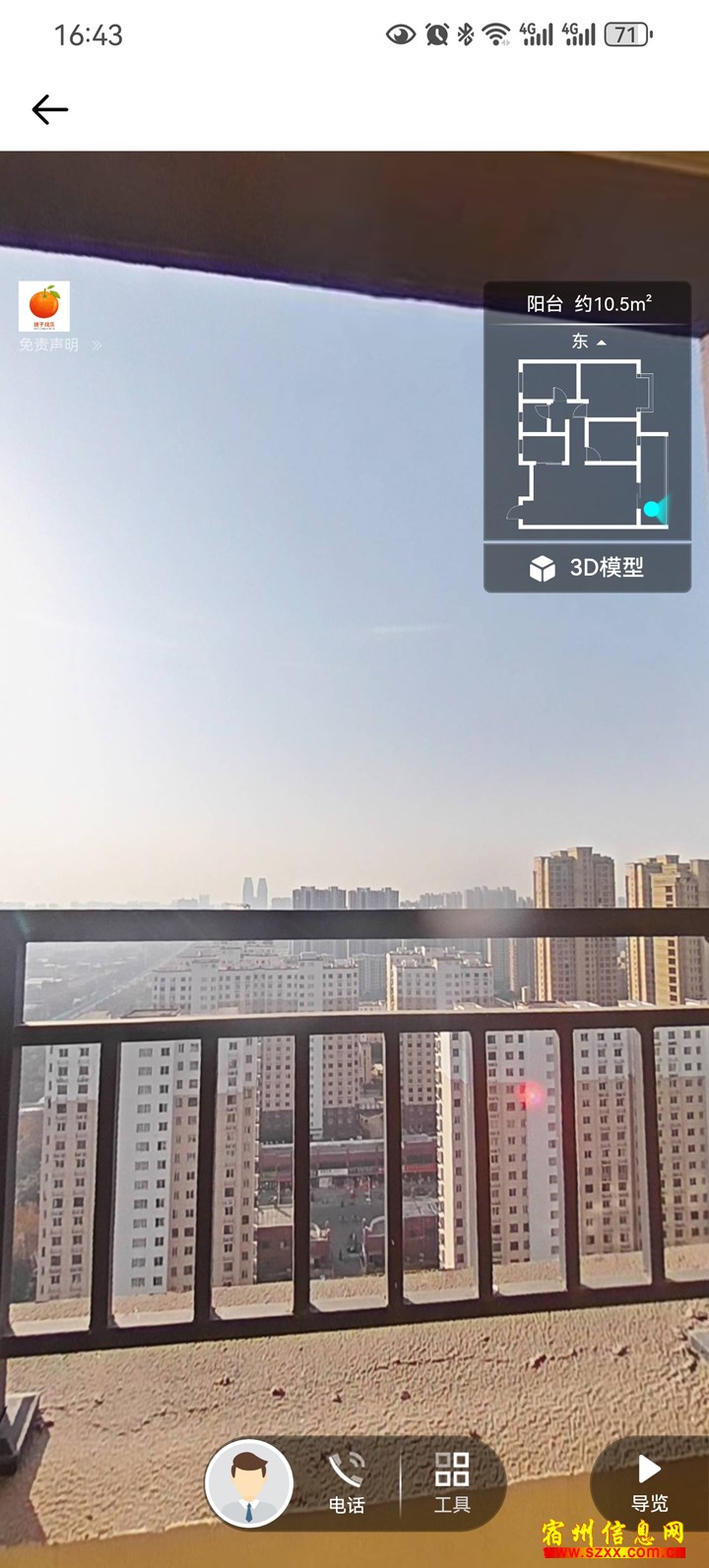
Task: Switch to the 3D模型 view
Action: coord(587,568)
